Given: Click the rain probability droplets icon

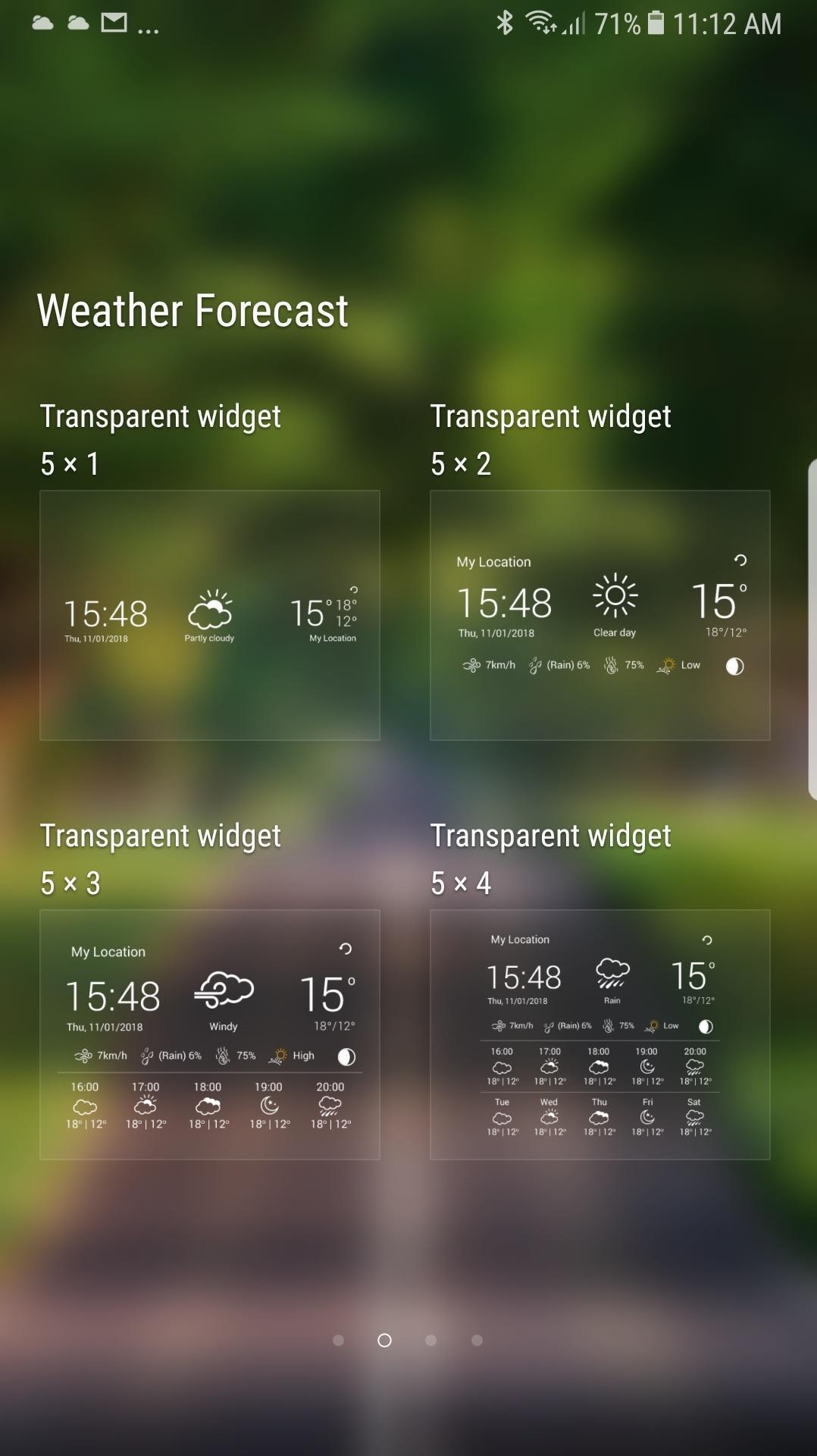Looking at the screenshot, I should pos(535,665).
